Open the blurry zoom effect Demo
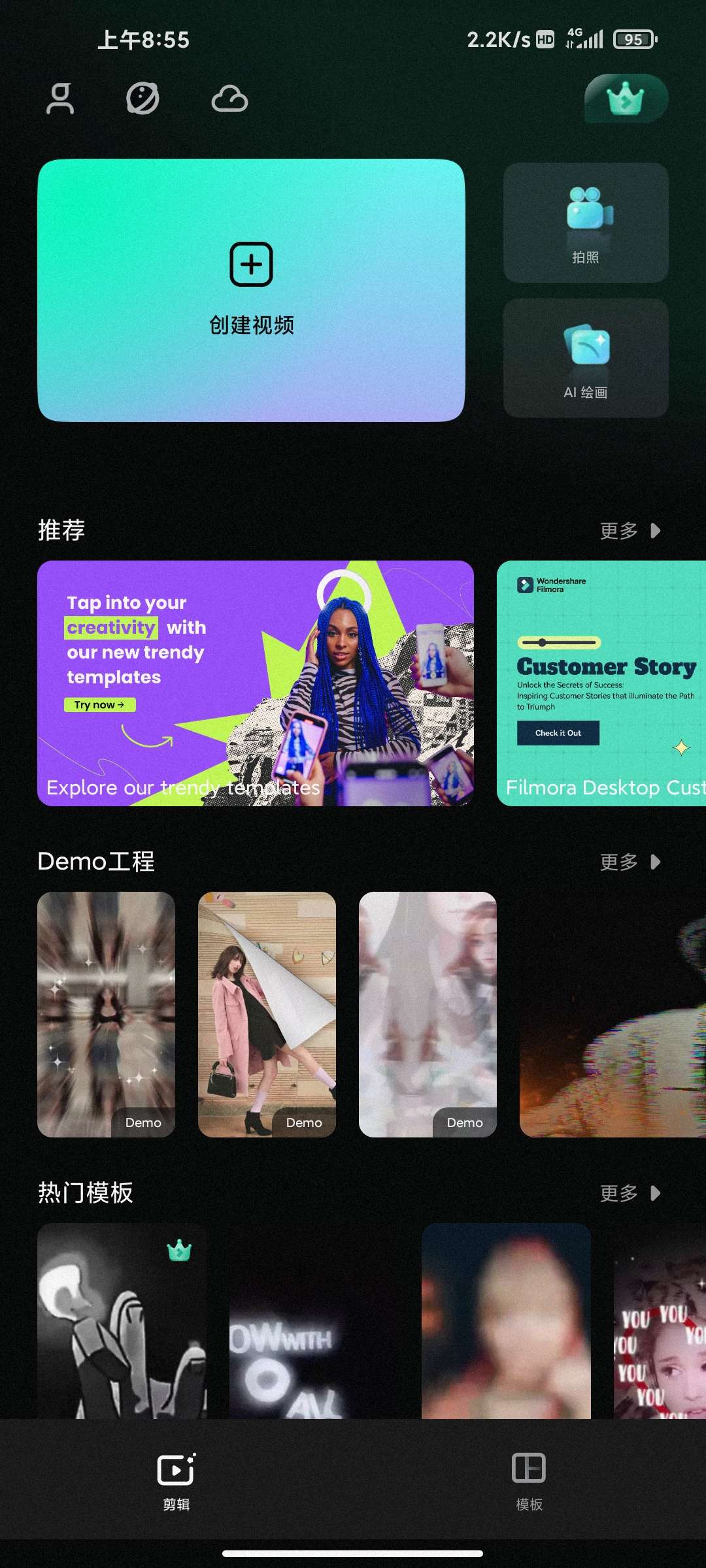Screen dimensions: 706x1568 (x=106, y=1014)
